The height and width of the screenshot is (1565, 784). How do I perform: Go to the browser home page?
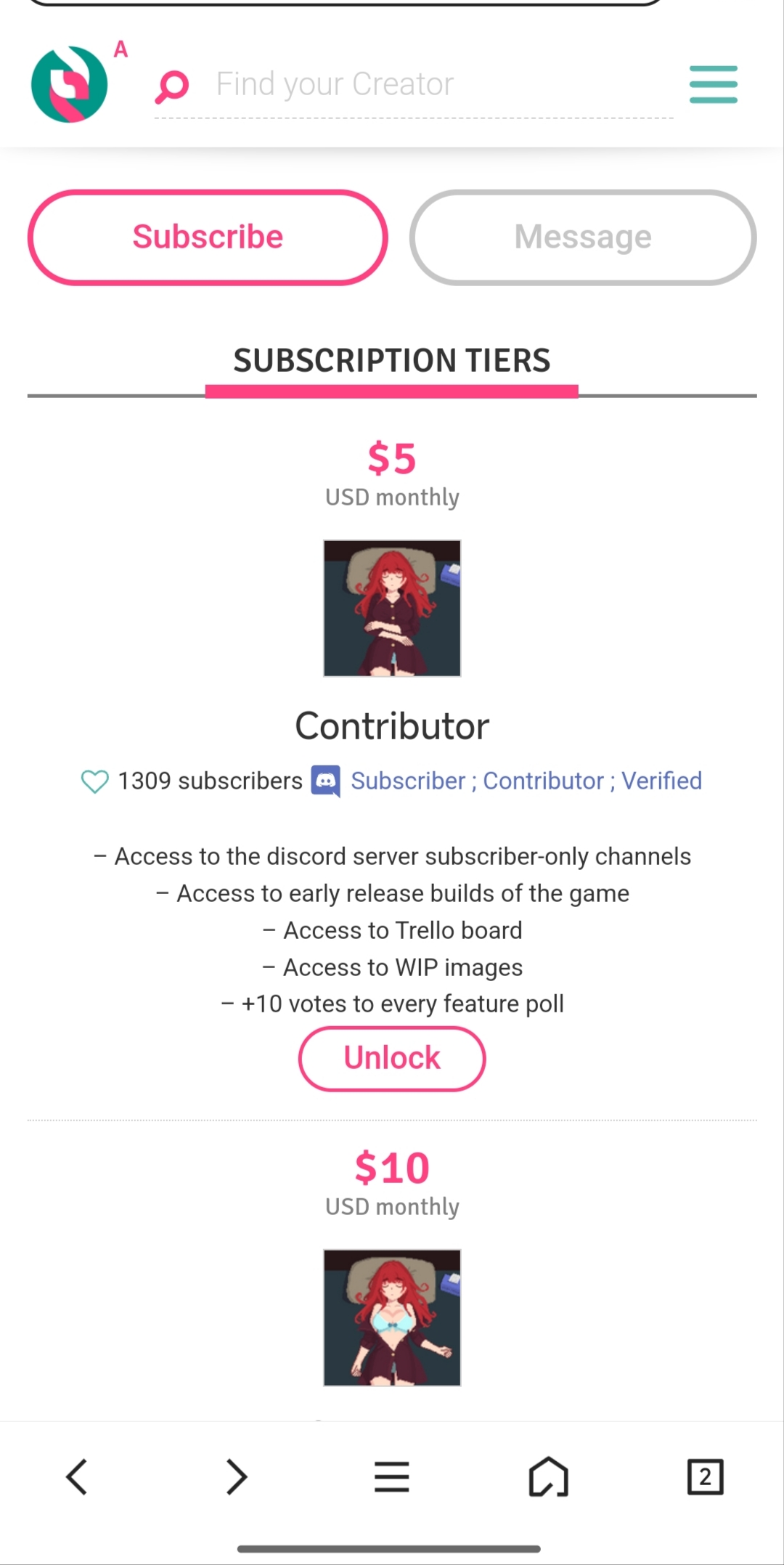coord(548,1477)
